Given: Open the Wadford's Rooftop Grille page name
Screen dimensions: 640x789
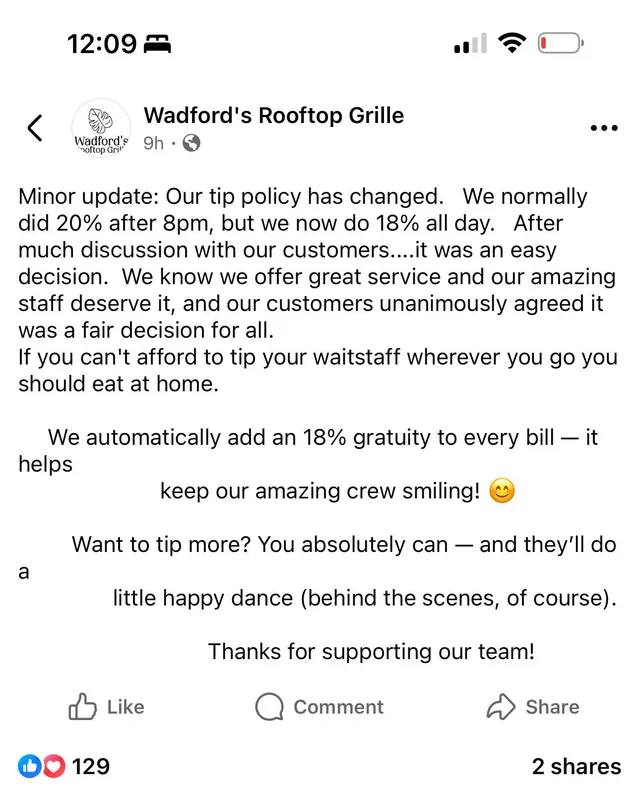Looking at the screenshot, I should coord(274,115).
